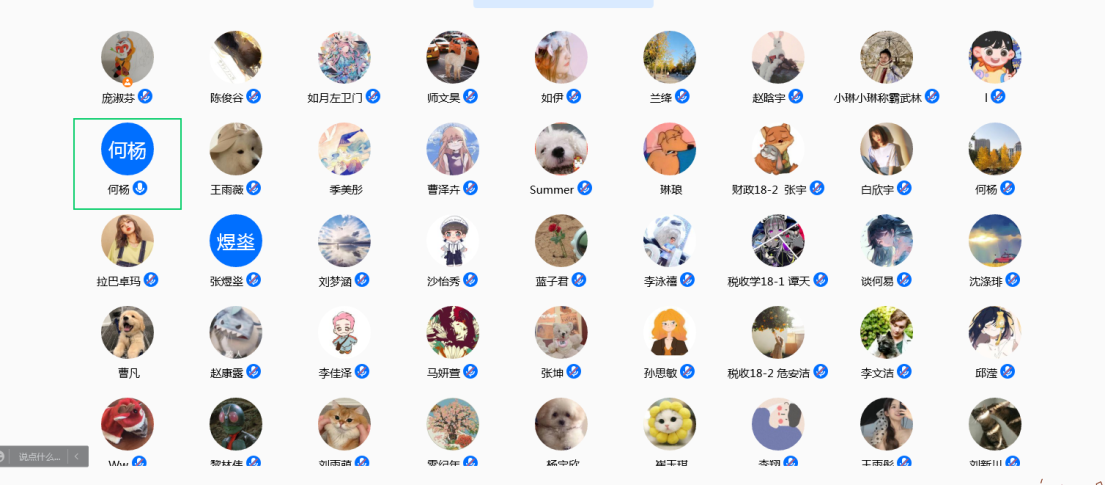Tap participant 师文昊

click(x=452, y=57)
